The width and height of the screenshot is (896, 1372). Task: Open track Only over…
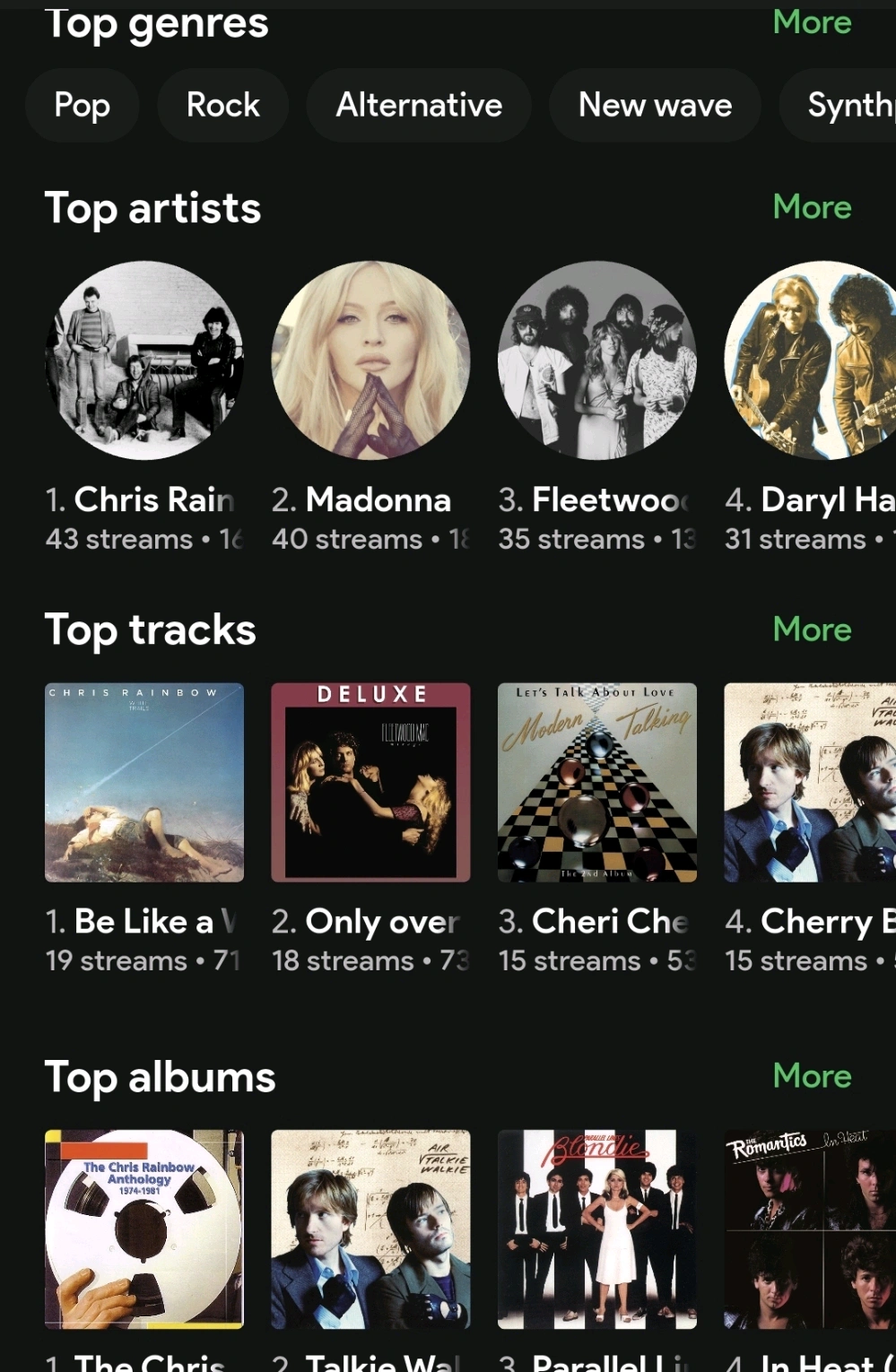(370, 782)
